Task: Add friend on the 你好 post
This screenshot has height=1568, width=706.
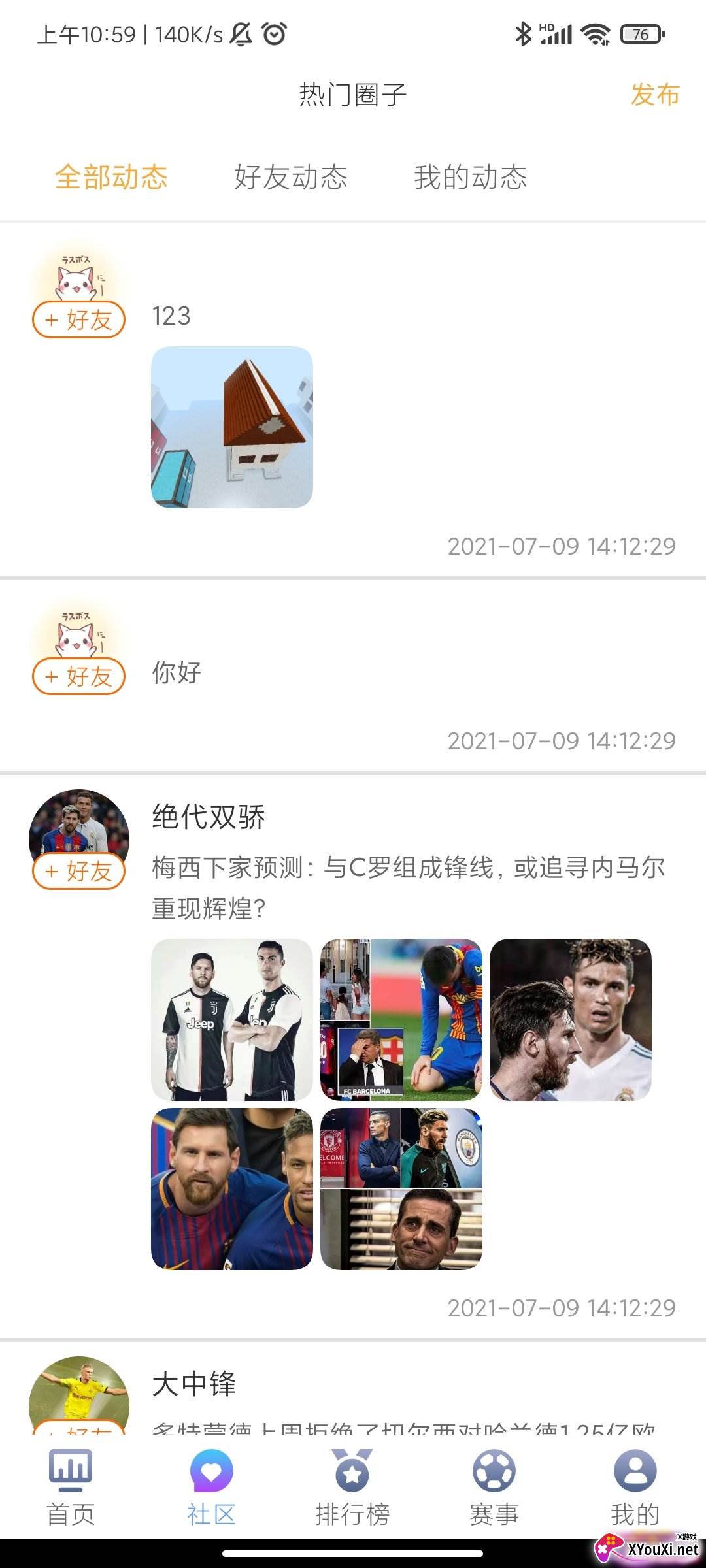Action: [x=78, y=676]
